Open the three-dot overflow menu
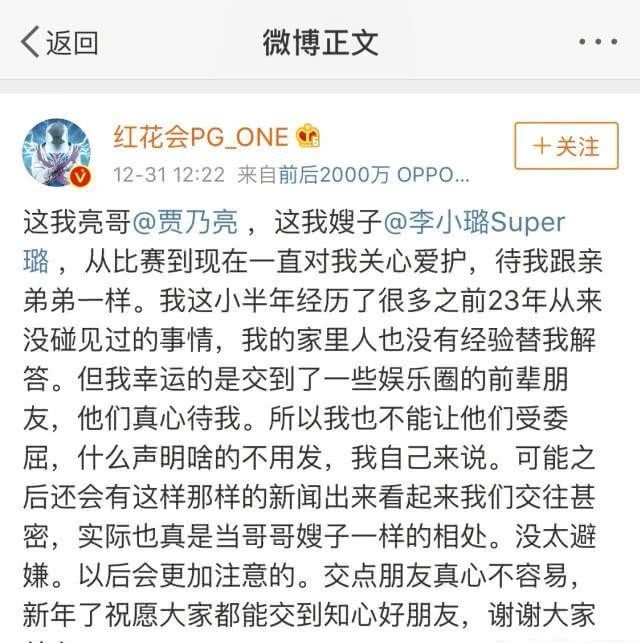 597,42
